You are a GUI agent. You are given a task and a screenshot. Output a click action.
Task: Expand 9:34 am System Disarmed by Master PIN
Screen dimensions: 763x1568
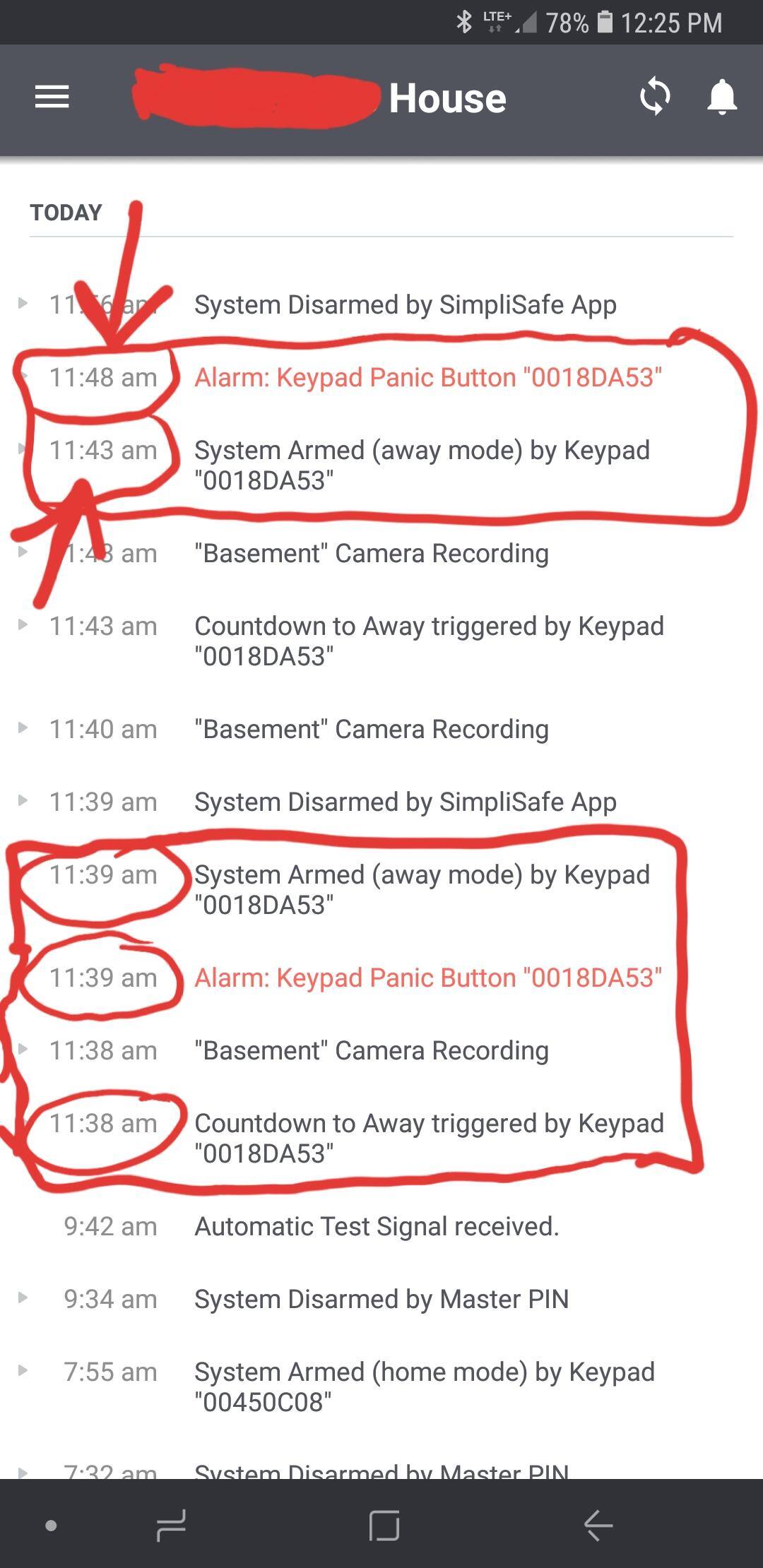tap(381, 1299)
